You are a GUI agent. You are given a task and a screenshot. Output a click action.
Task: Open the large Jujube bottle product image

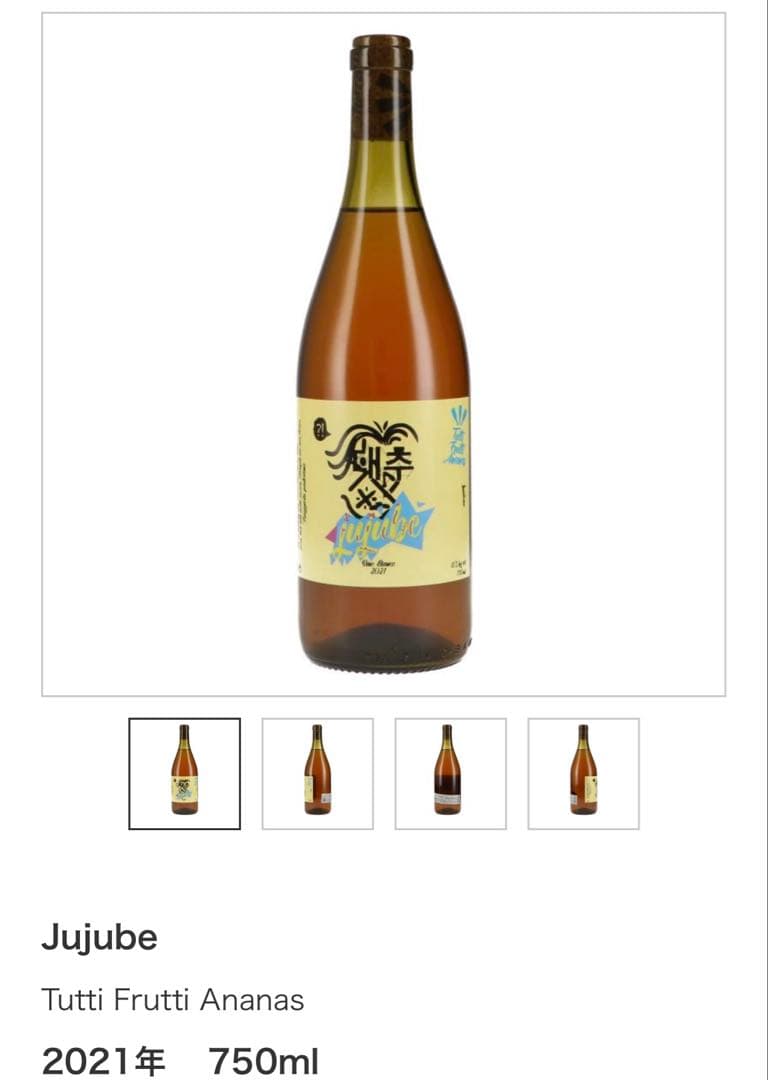pyautogui.click(x=384, y=355)
